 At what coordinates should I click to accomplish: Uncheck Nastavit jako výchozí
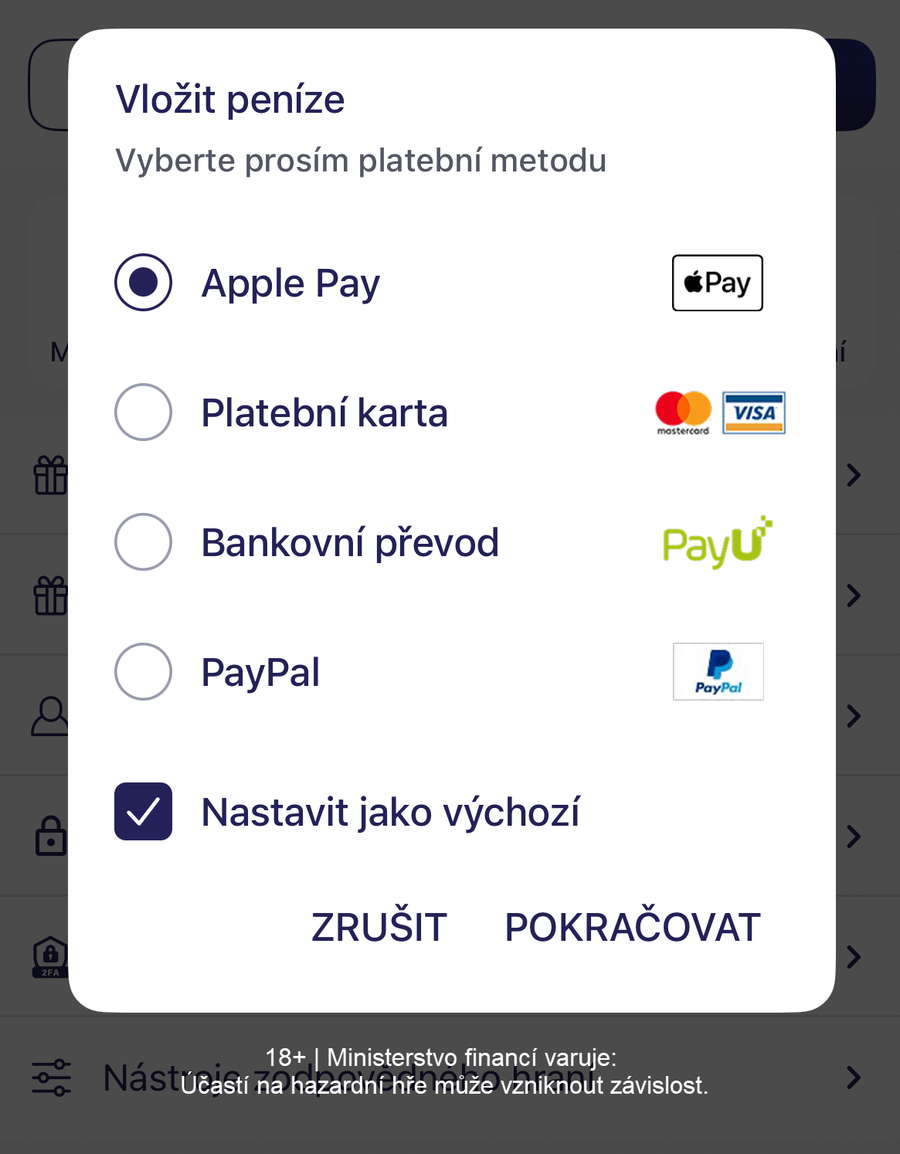(x=143, y=812)
